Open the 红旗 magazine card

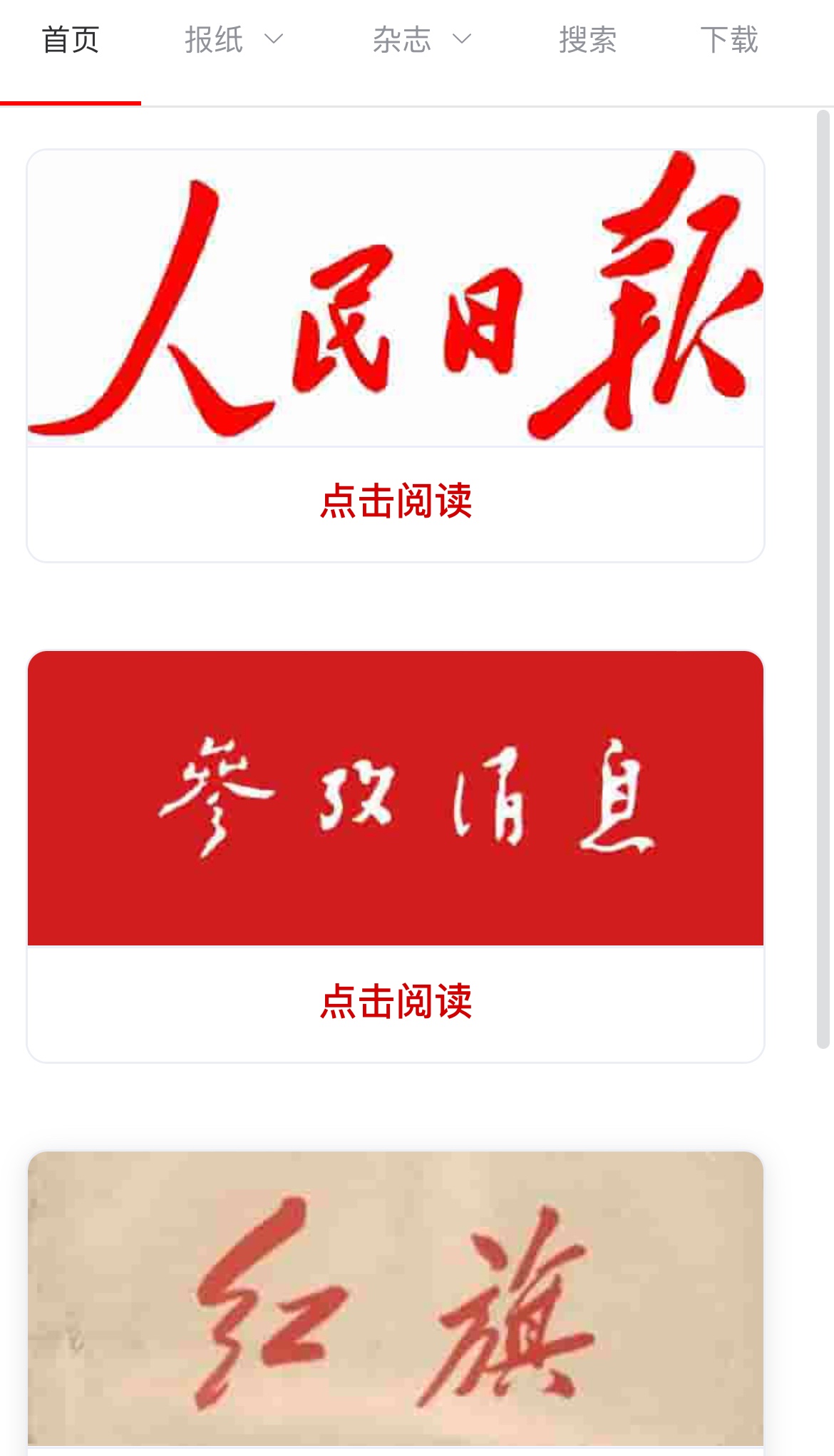[x=396, y=1298]
